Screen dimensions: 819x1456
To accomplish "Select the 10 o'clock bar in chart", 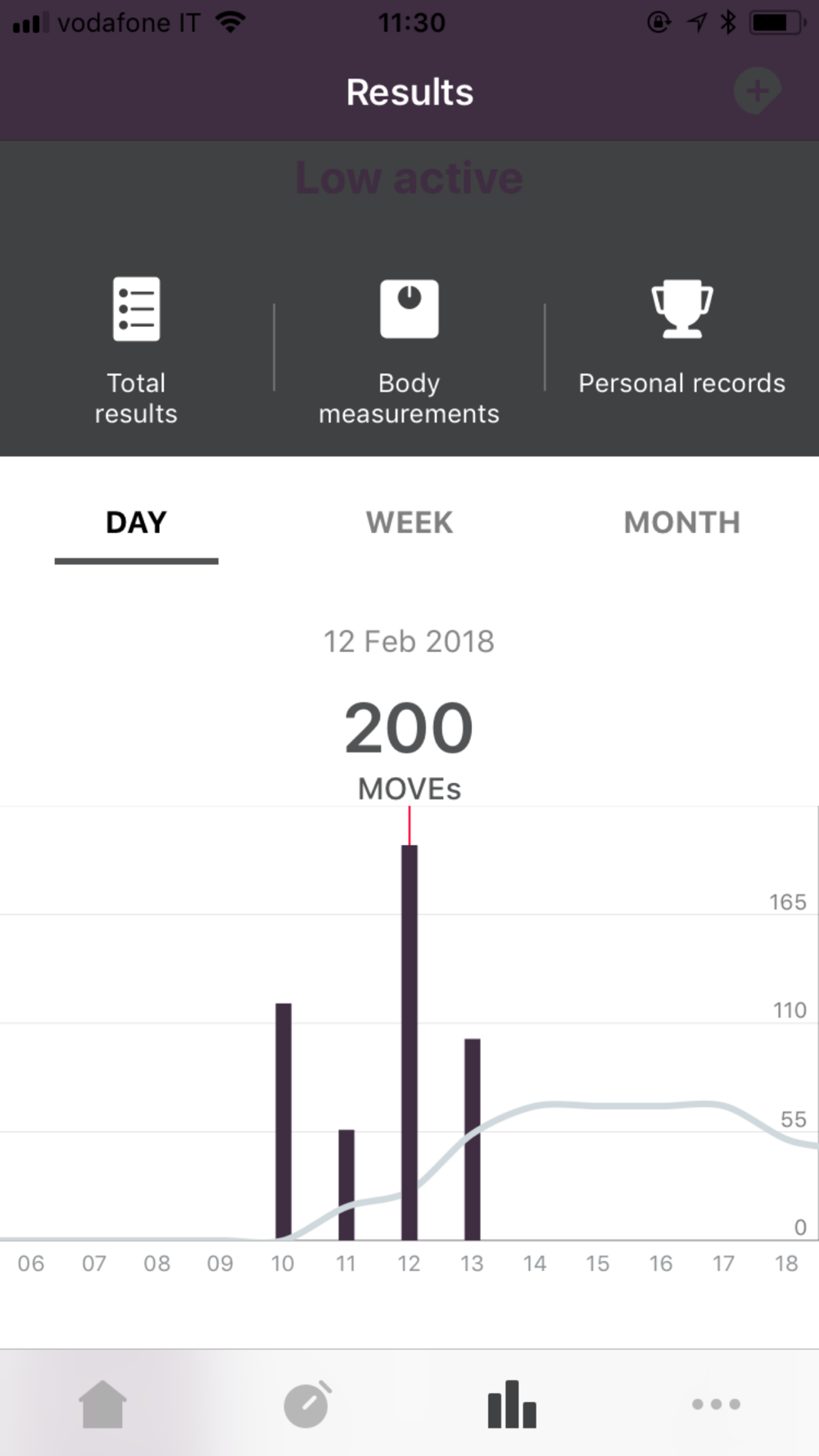I will (x=283, y=1121).
